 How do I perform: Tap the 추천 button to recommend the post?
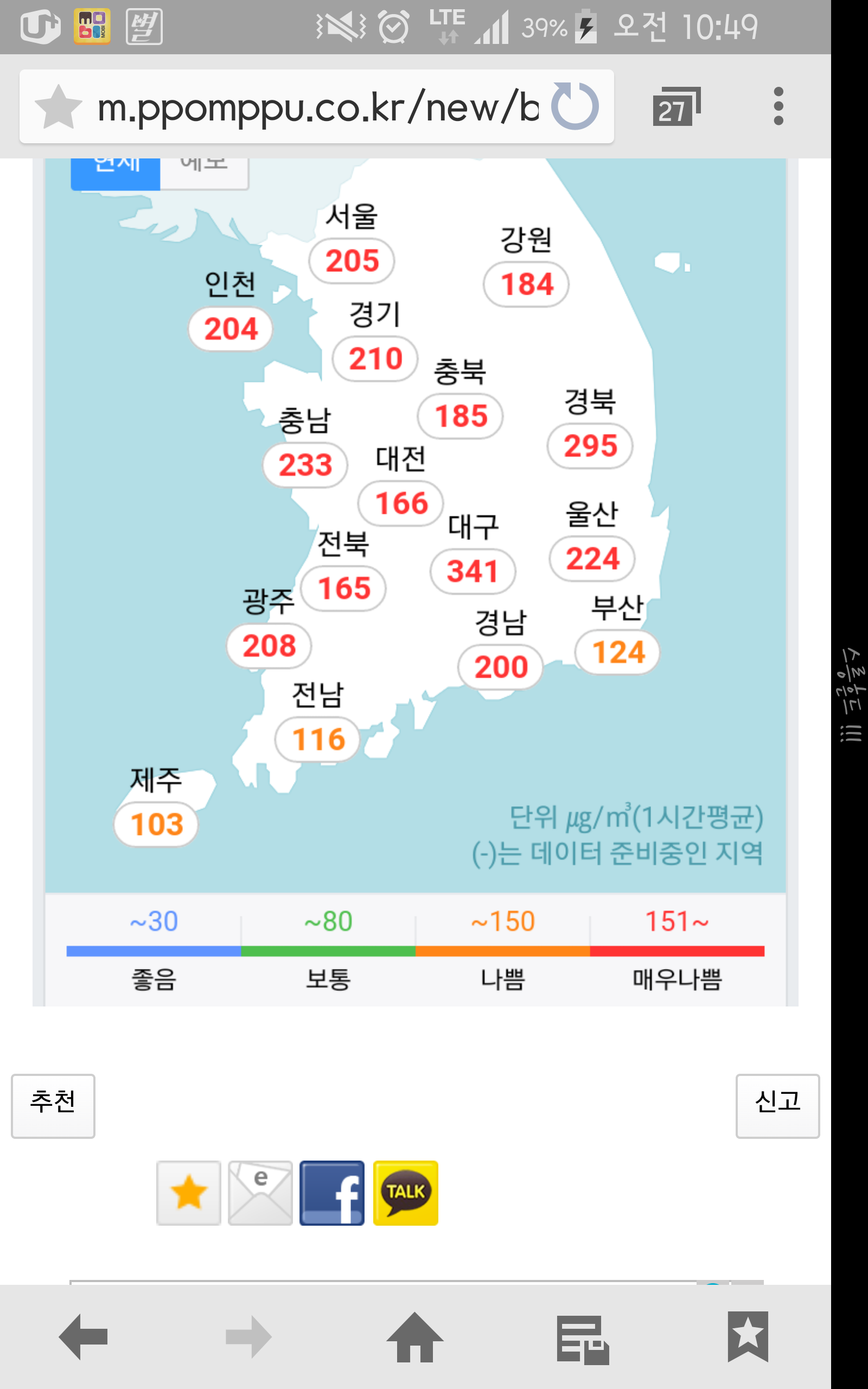53,1105
